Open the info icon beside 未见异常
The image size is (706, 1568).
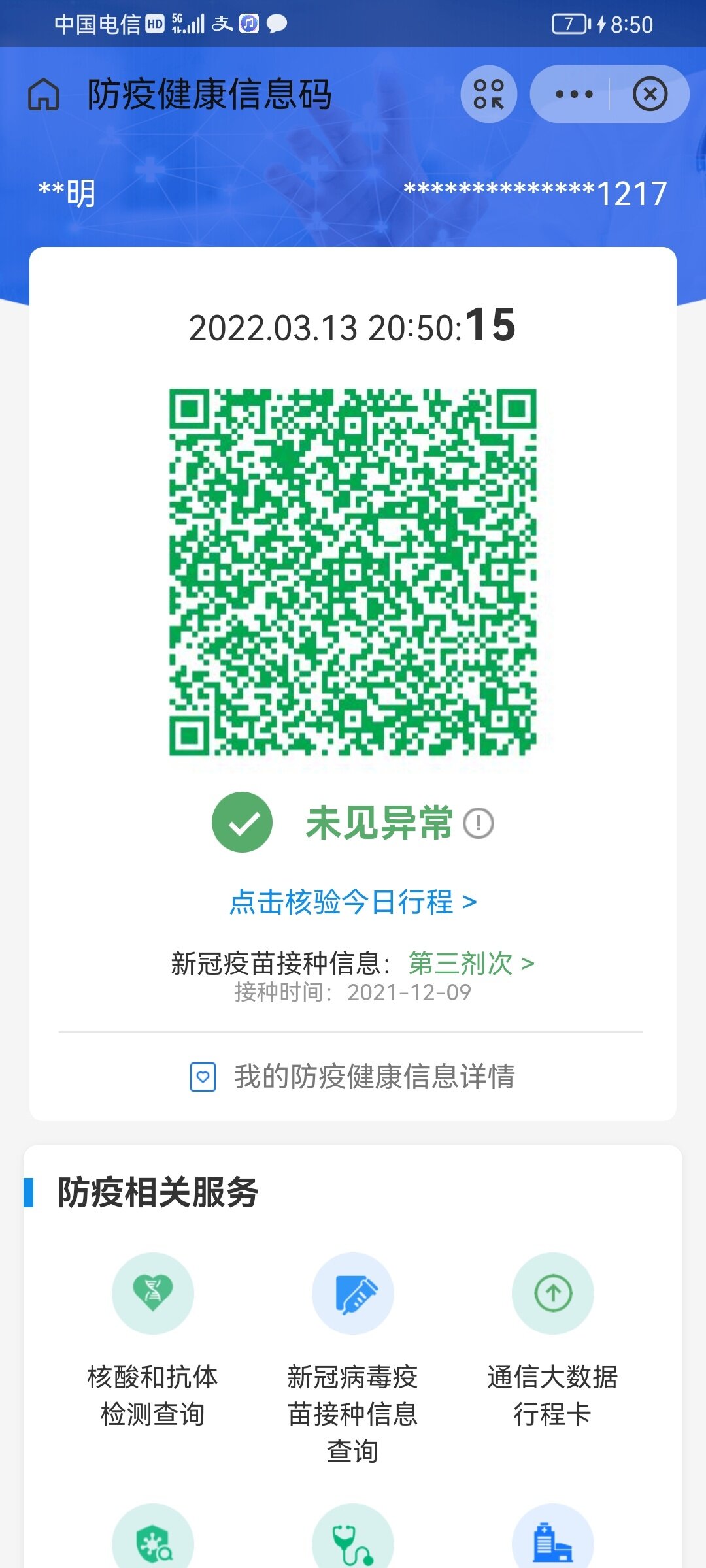[479, 823]
